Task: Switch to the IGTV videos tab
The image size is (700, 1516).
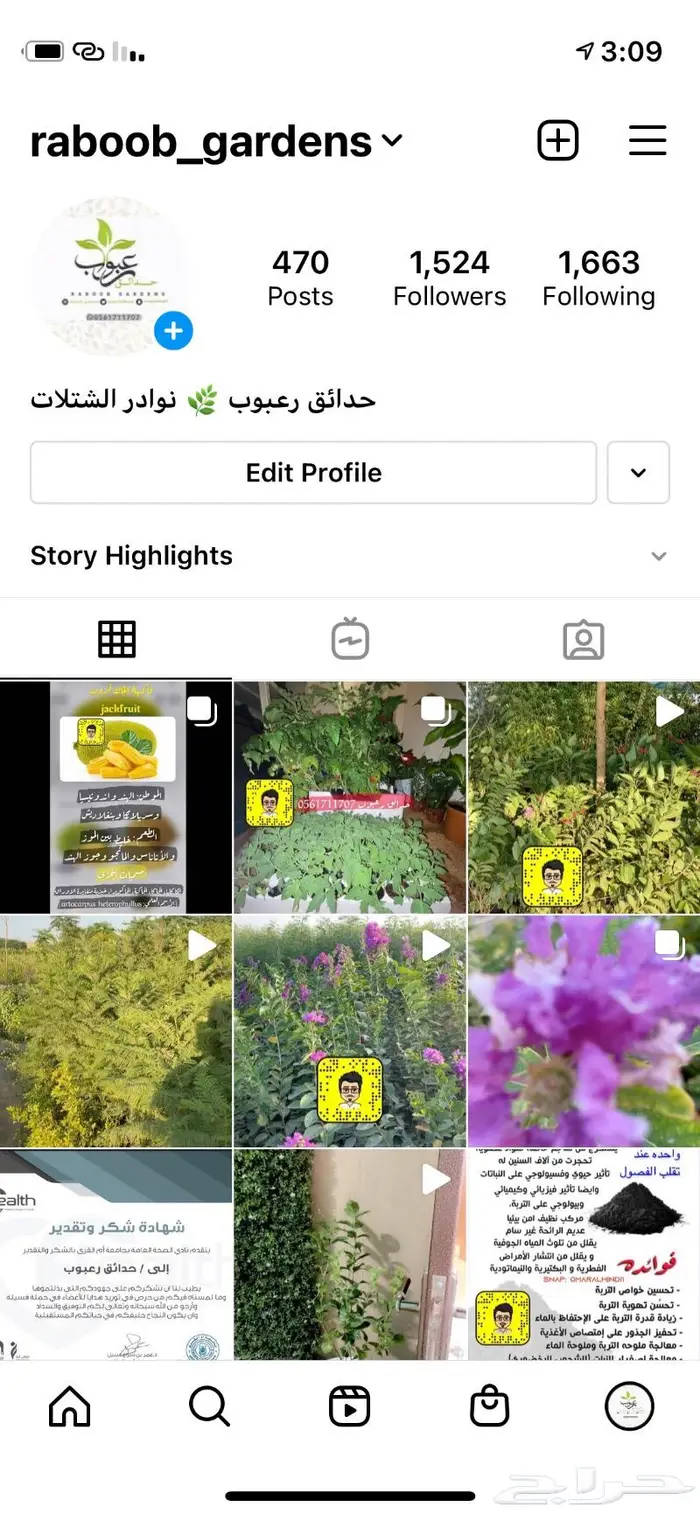Action: coord(350,640)
